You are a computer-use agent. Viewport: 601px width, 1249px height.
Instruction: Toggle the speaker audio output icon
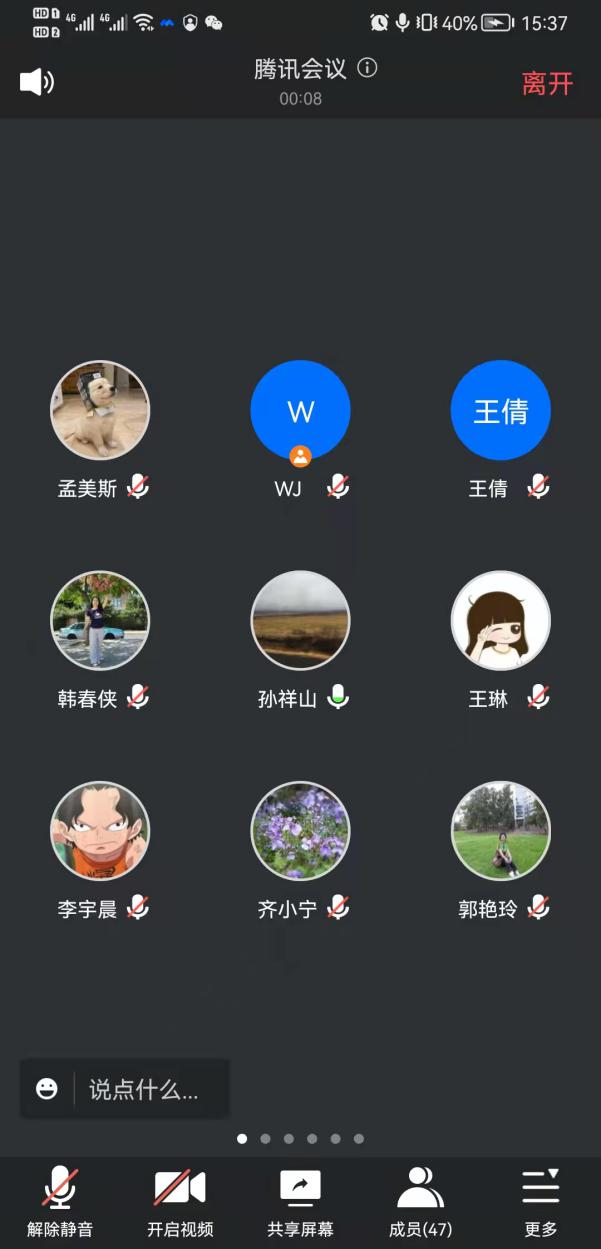tap(37, 82)
